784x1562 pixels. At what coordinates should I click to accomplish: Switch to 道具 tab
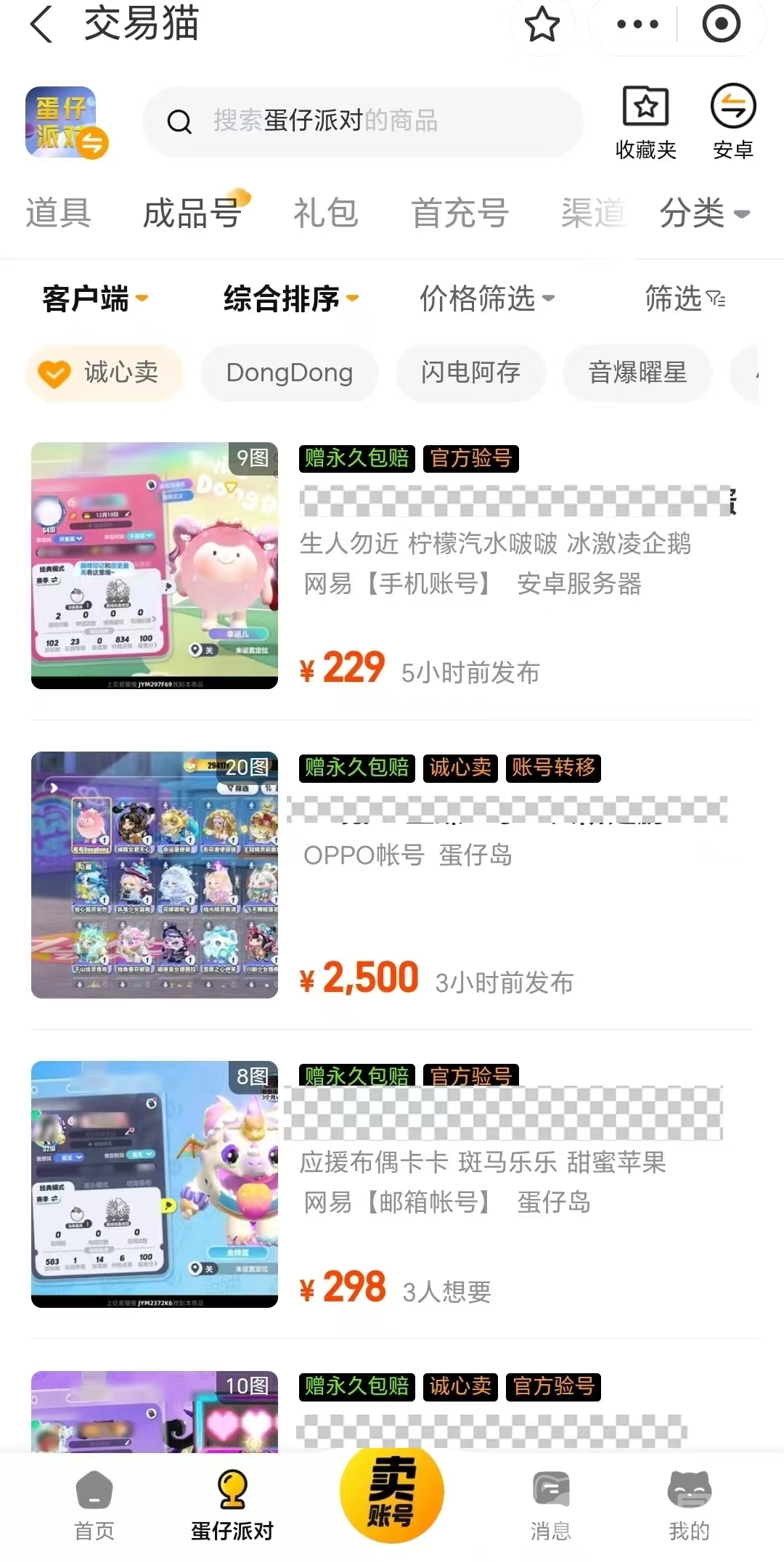tap(58, 213)
